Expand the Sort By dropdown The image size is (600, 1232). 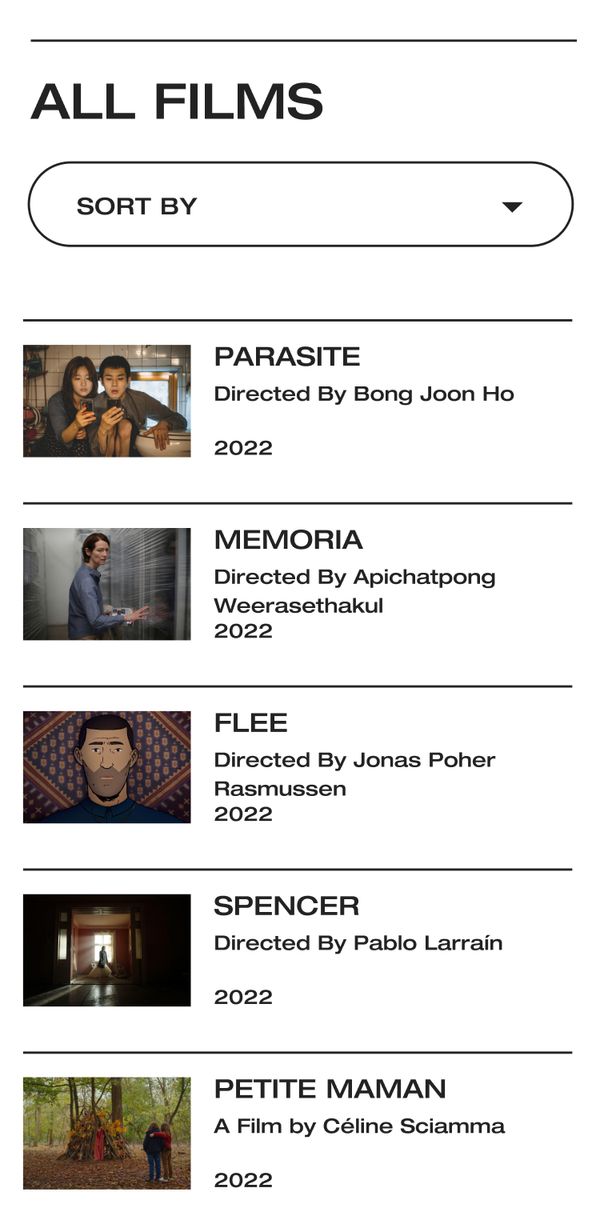click(x=300, y=205)
